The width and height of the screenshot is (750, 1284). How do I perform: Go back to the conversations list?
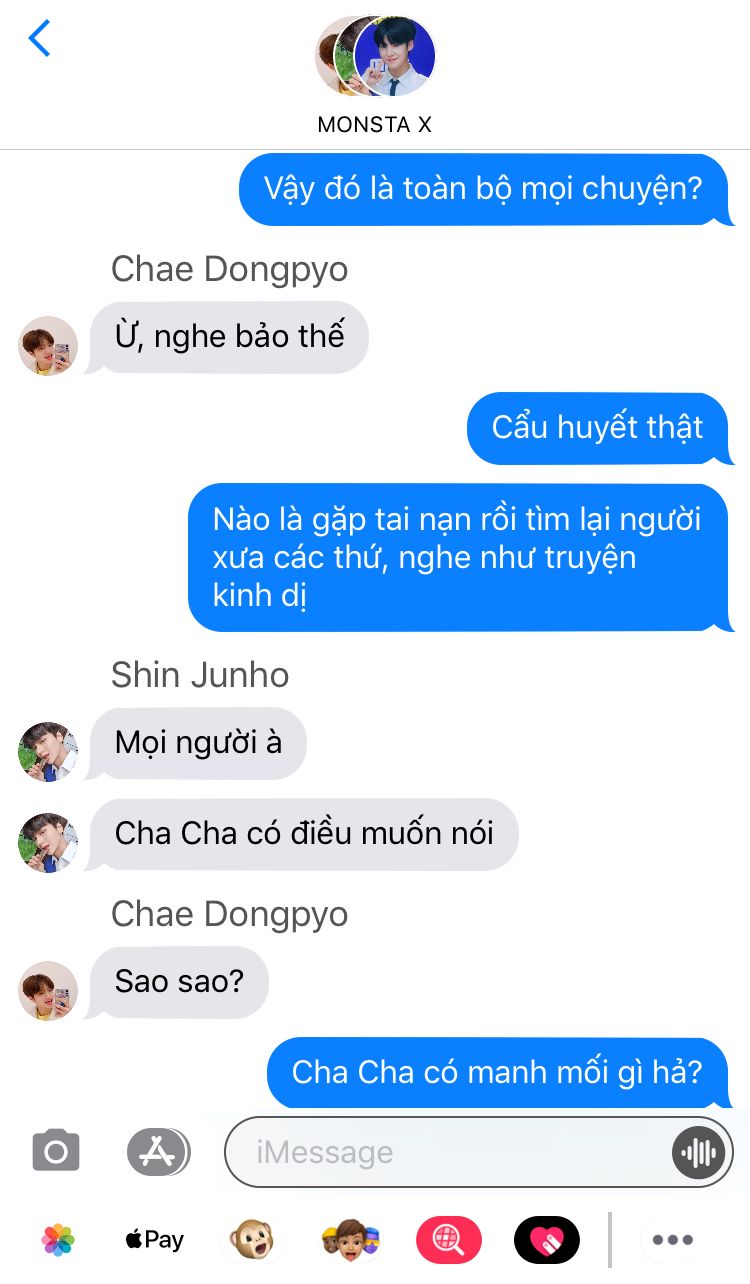(x=40, y=39)
